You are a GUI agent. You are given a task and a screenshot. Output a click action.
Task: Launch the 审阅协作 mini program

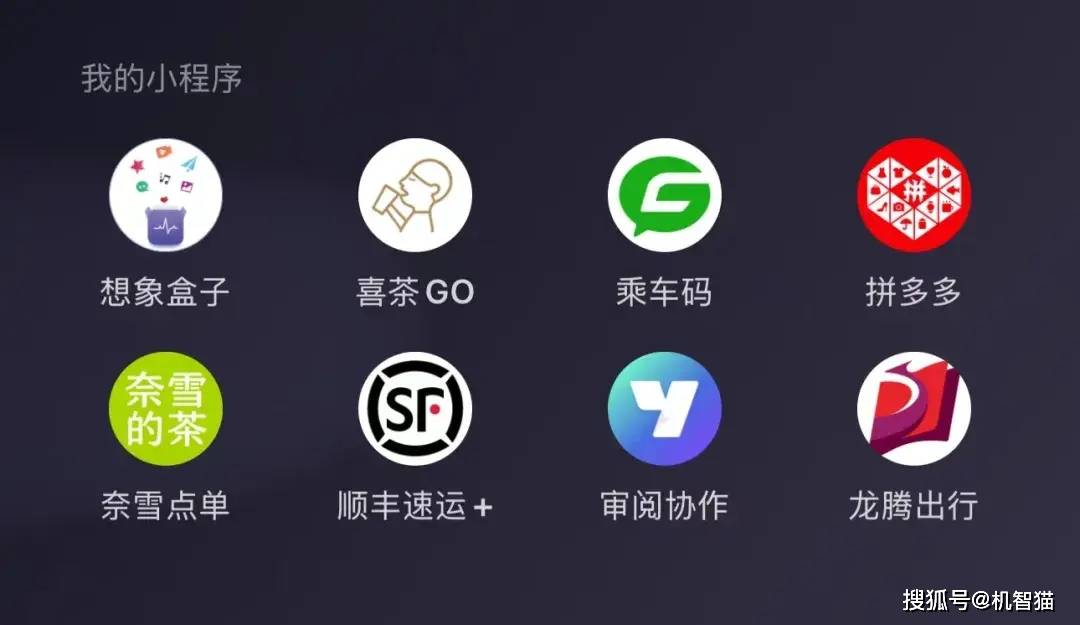pyautogui.click(x=664, y=408)
